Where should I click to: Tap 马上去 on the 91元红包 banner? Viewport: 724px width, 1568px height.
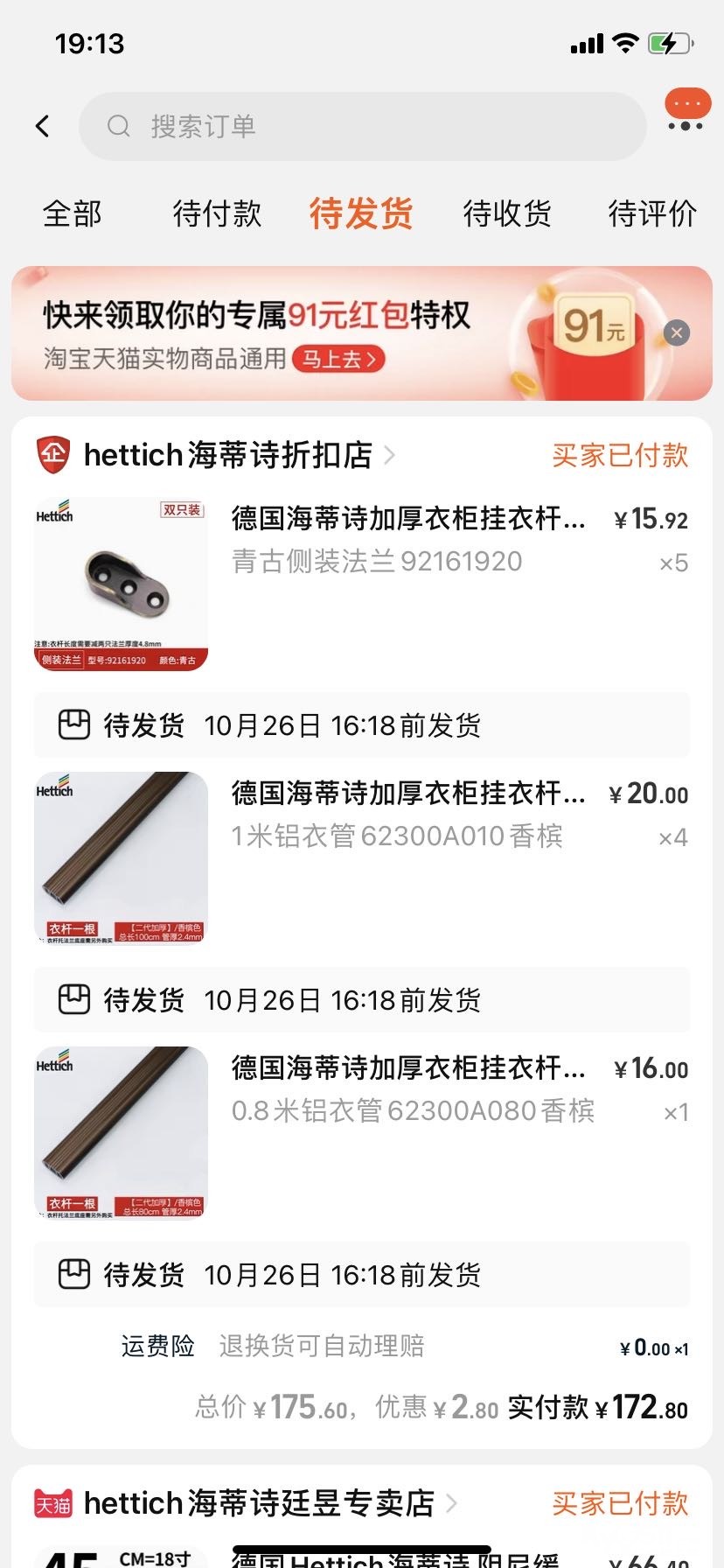pos(338,359)
